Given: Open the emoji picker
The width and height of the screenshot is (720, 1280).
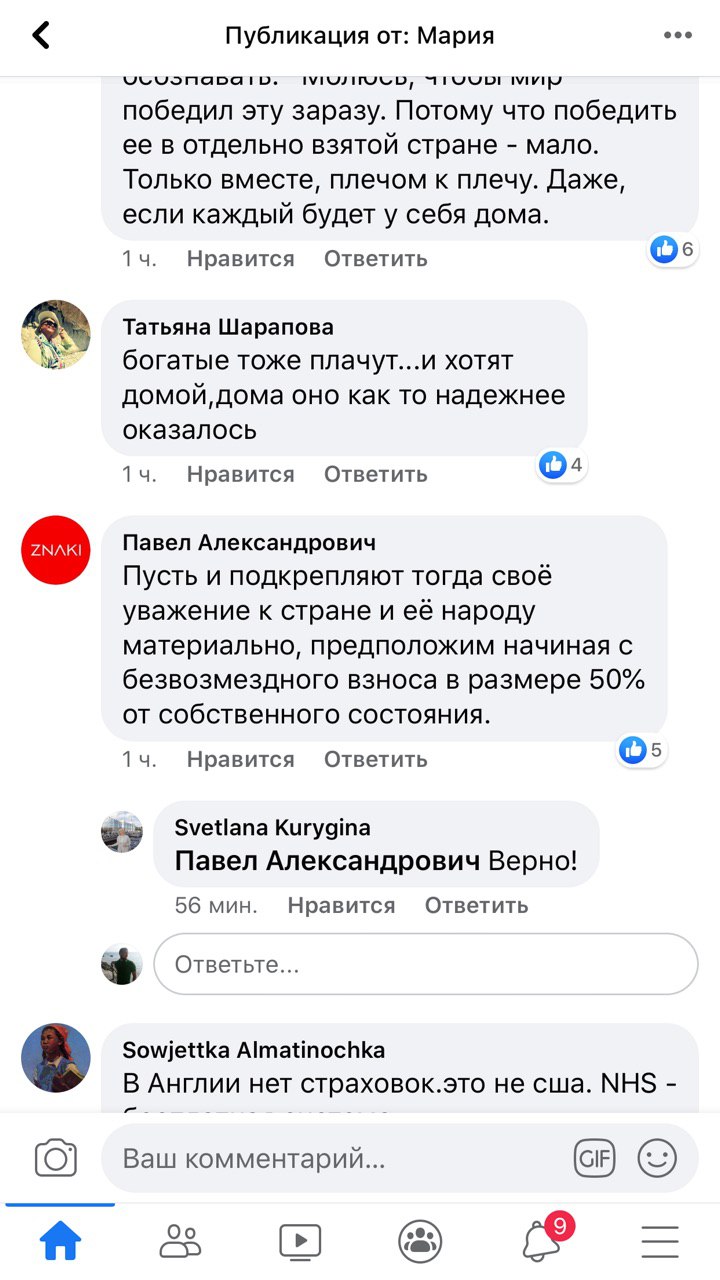Looking at the screenshot, I should (657, 1159).
